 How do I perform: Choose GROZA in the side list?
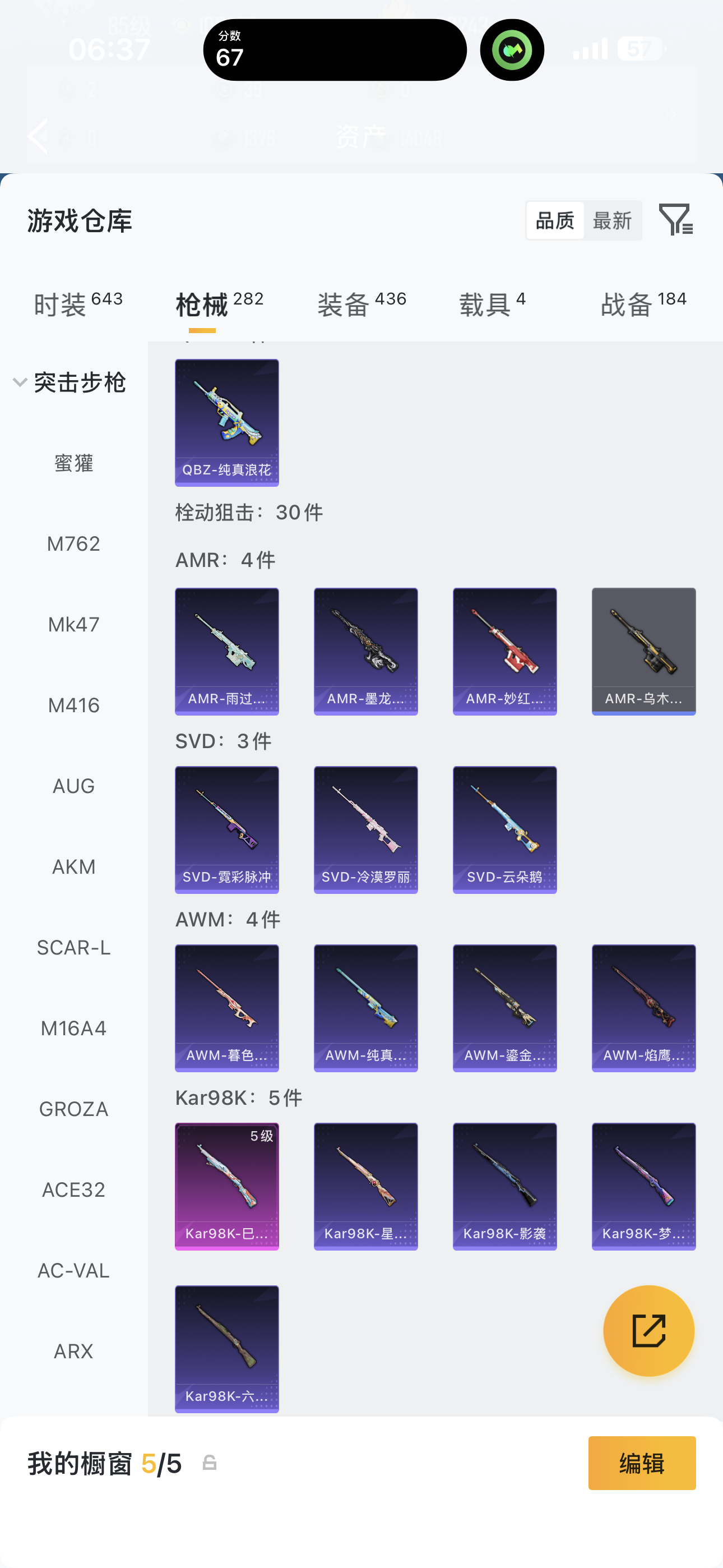click(73, 1109)
